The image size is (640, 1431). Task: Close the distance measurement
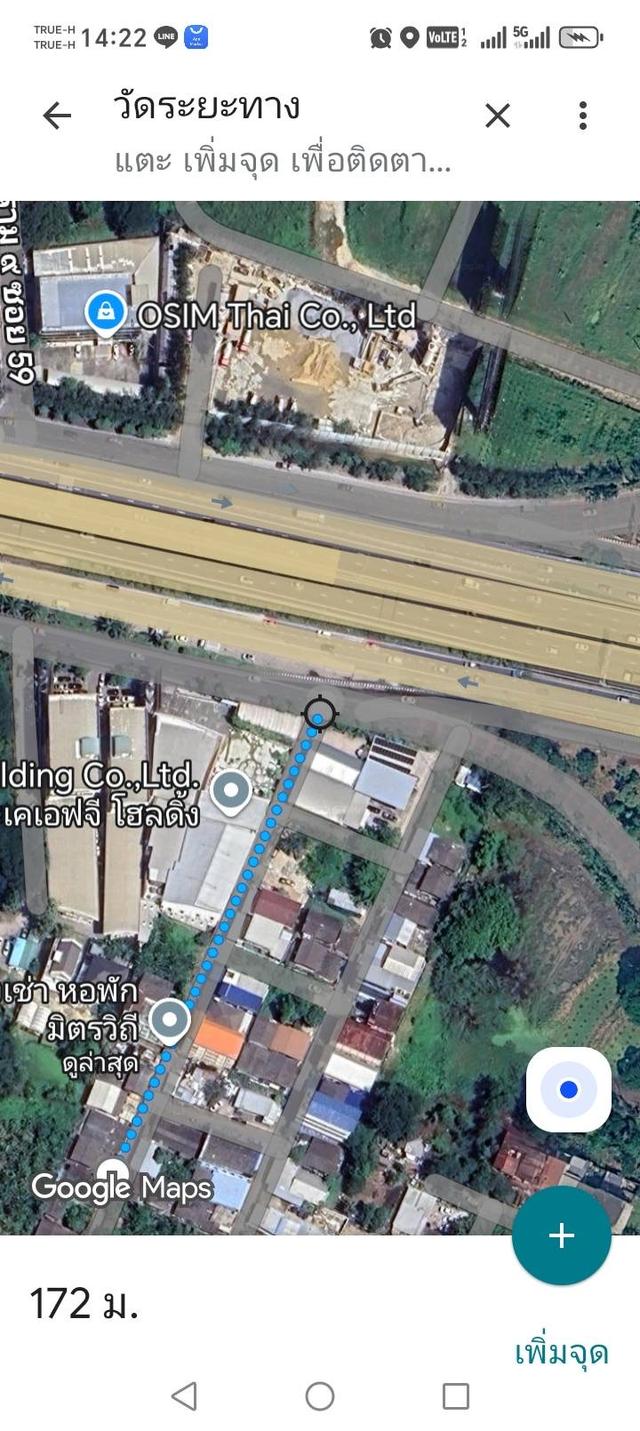tap(497, 116)
